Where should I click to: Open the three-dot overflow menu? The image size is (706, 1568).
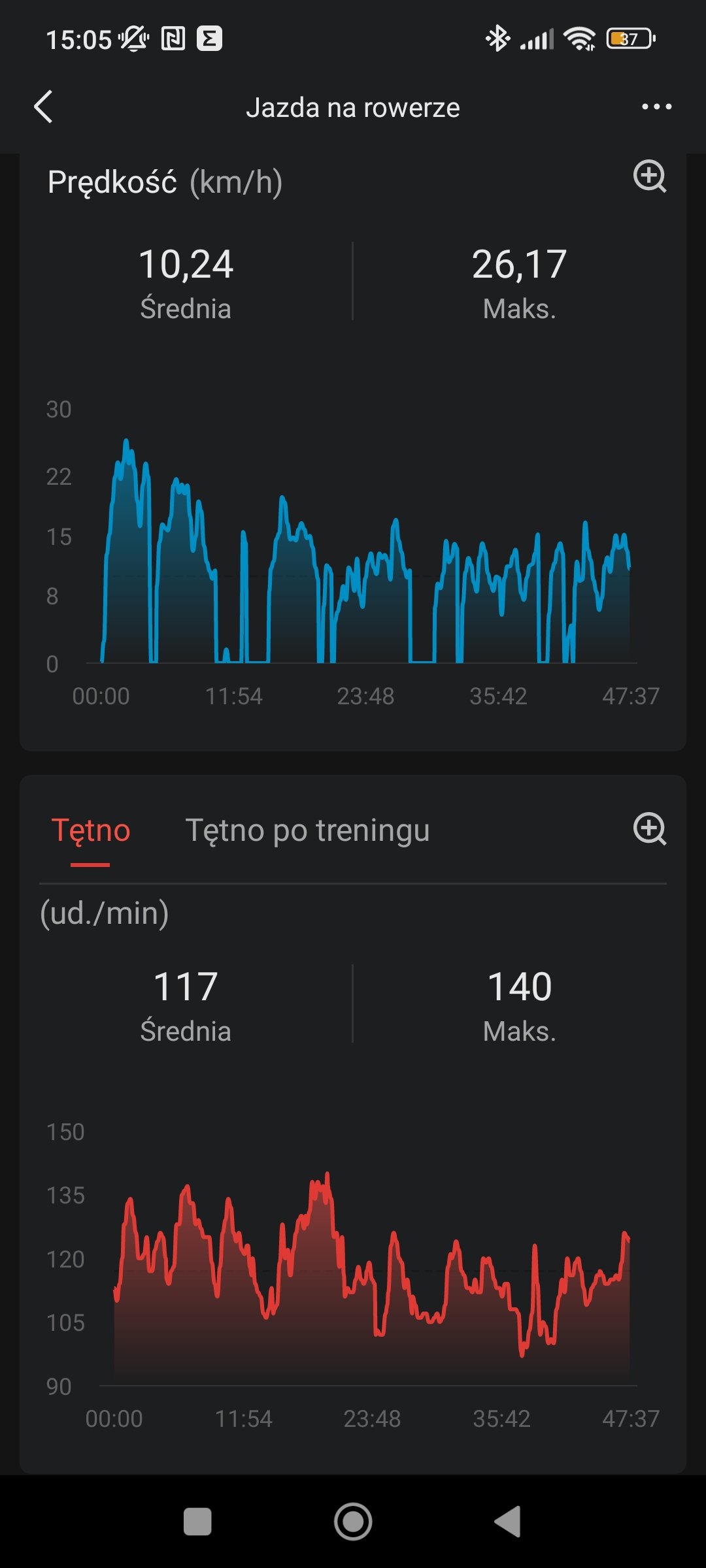coord(656,107)
